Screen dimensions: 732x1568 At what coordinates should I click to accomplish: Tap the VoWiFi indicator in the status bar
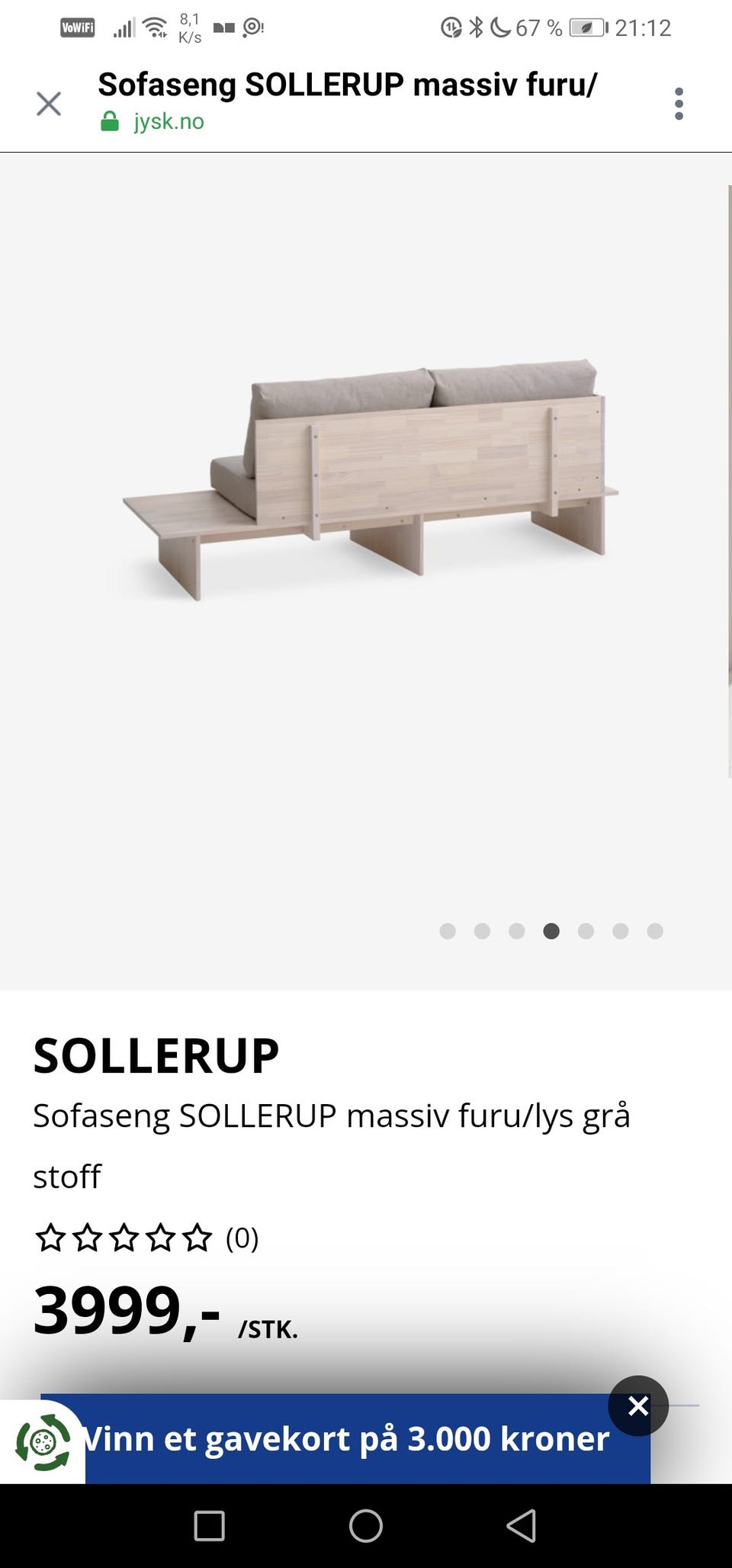(x=79, y=26)
